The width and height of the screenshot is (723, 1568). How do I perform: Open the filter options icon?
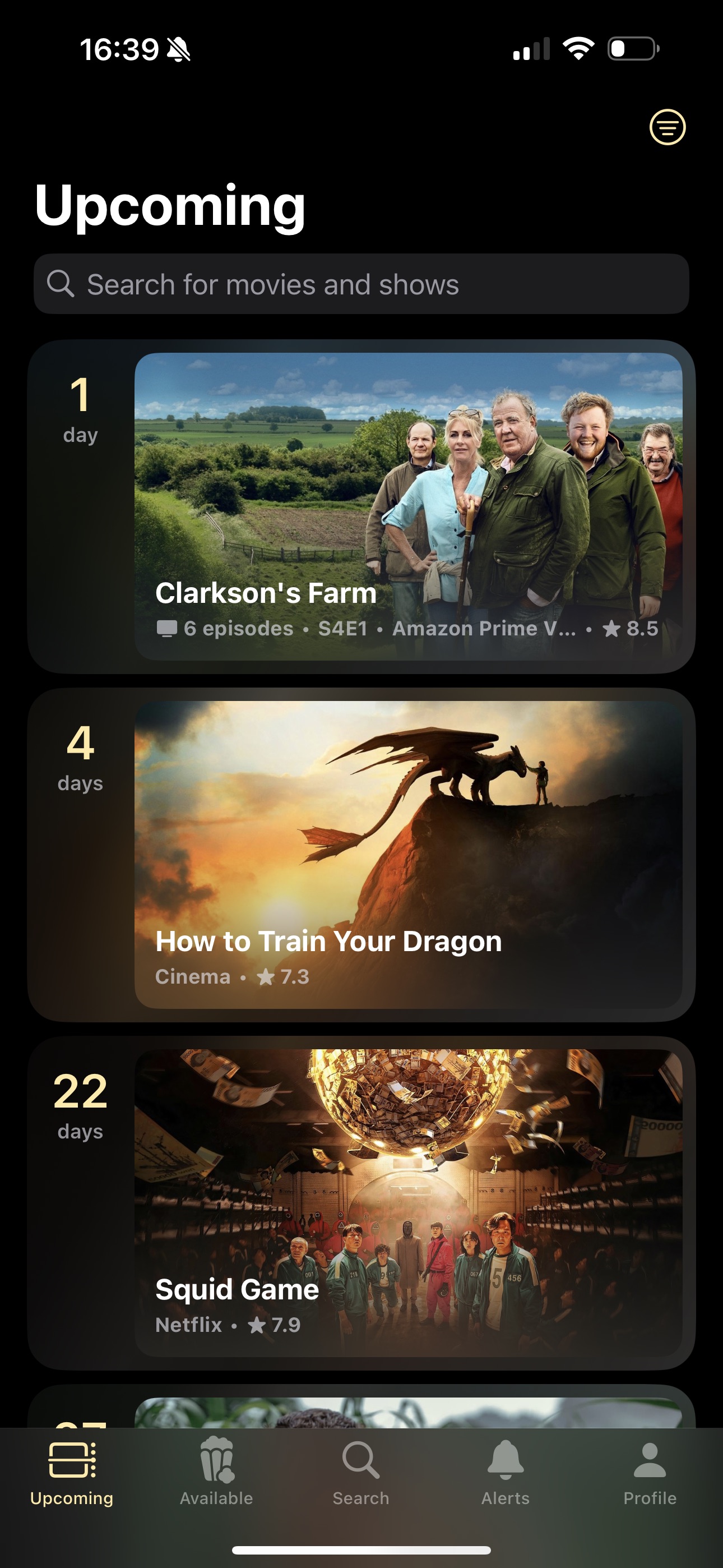click(x=667, y=127)
